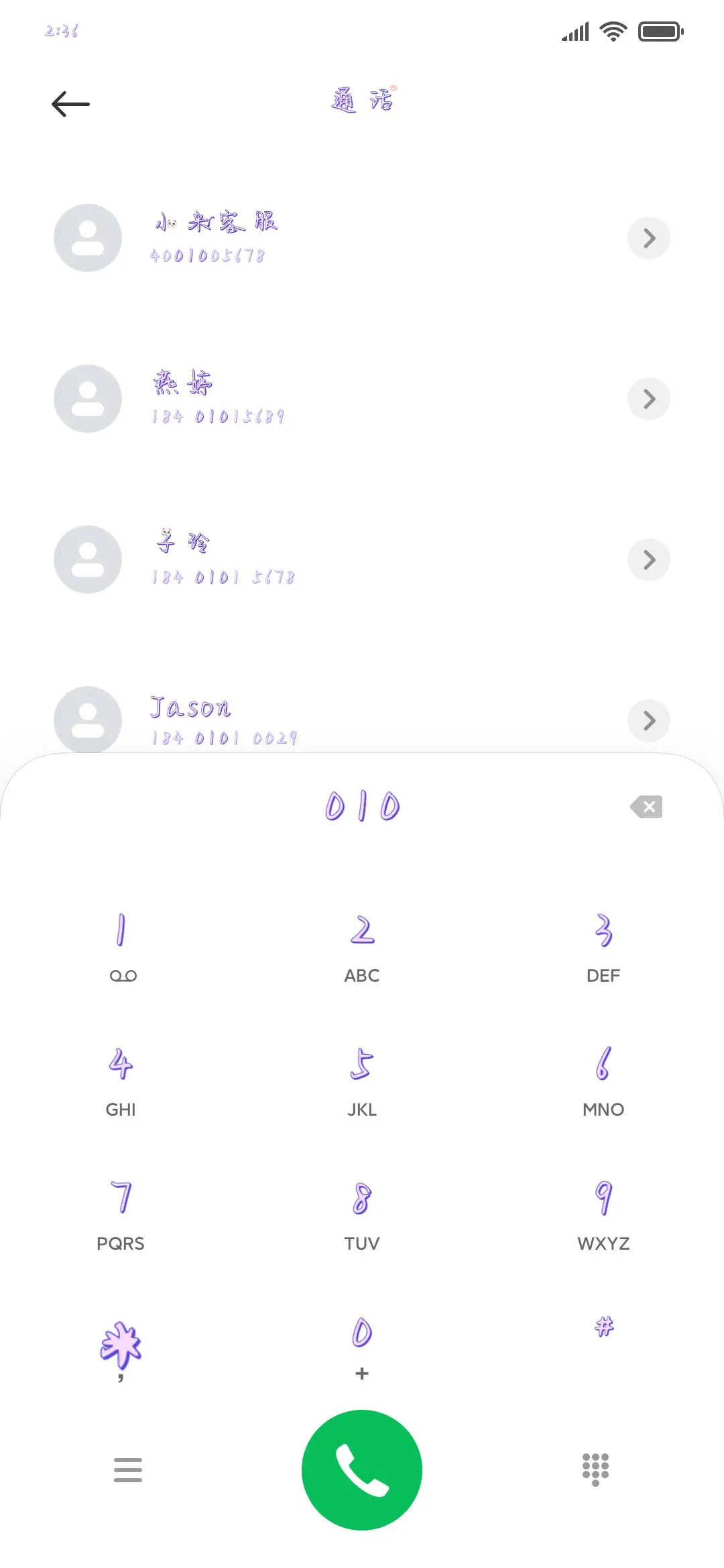Open details arrow for 小米客服

pos(648,238)
